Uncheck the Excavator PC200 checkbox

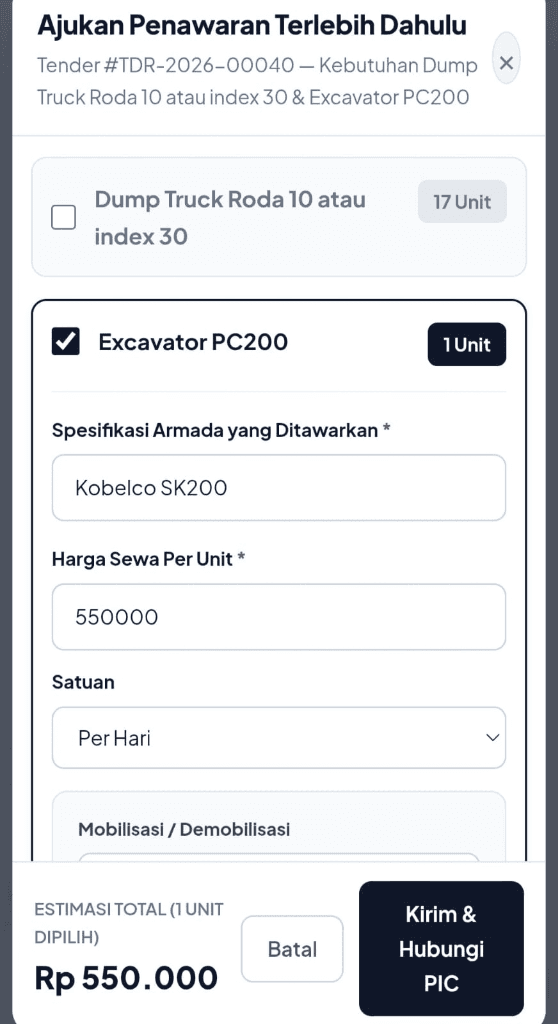tap(65, 342)
